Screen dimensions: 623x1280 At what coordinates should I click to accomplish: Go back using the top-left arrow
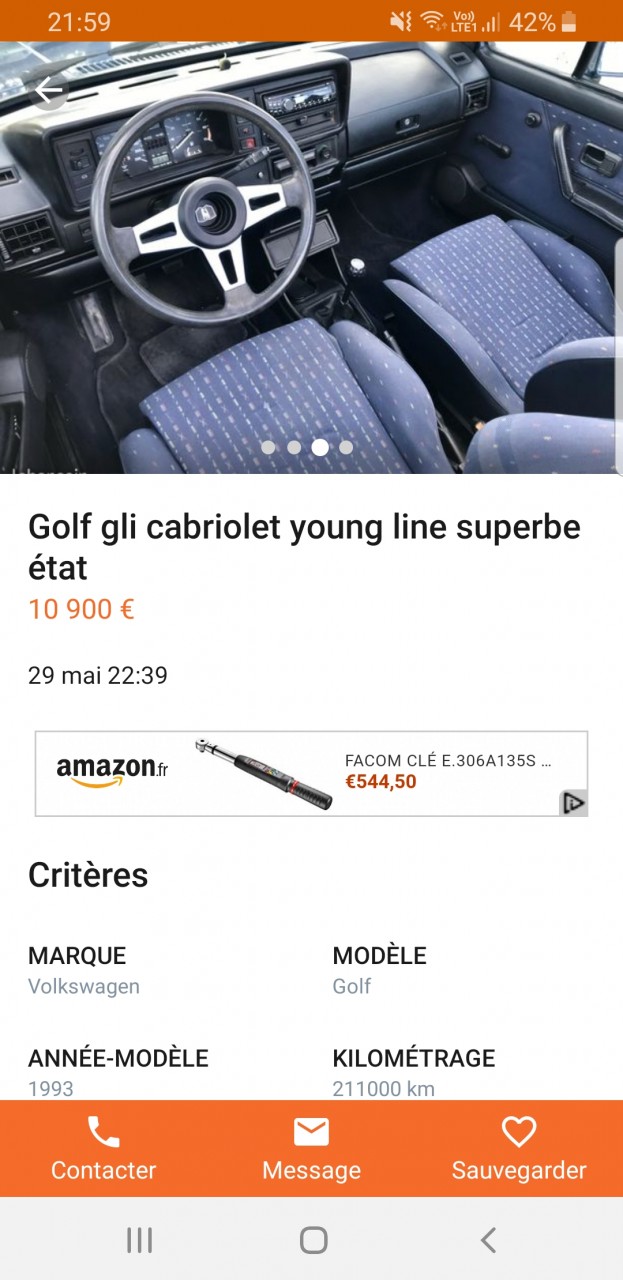click(48, 92)
